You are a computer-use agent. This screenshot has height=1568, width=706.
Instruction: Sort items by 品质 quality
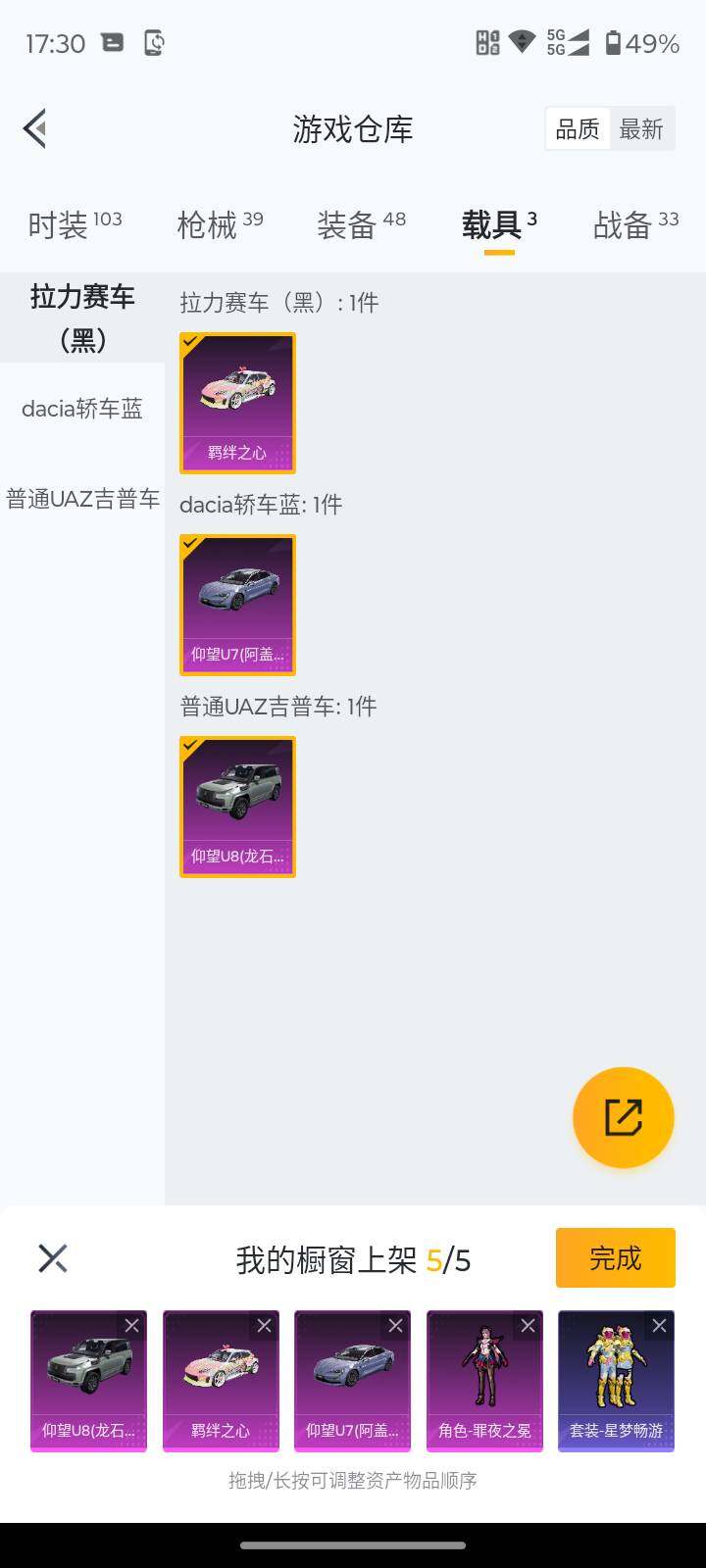click(x=578, y=128)
